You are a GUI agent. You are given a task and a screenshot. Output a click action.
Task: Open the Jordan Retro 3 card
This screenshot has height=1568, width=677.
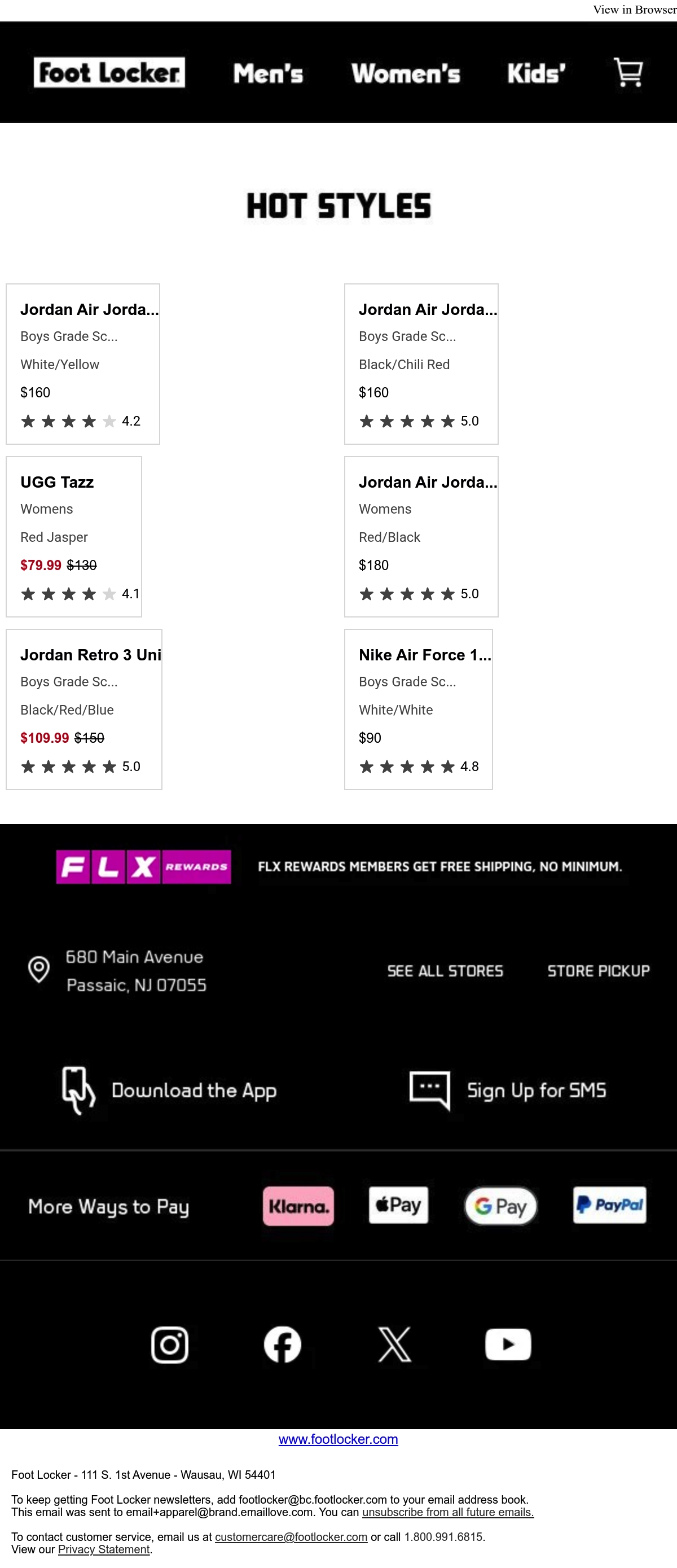pos(84,709)
